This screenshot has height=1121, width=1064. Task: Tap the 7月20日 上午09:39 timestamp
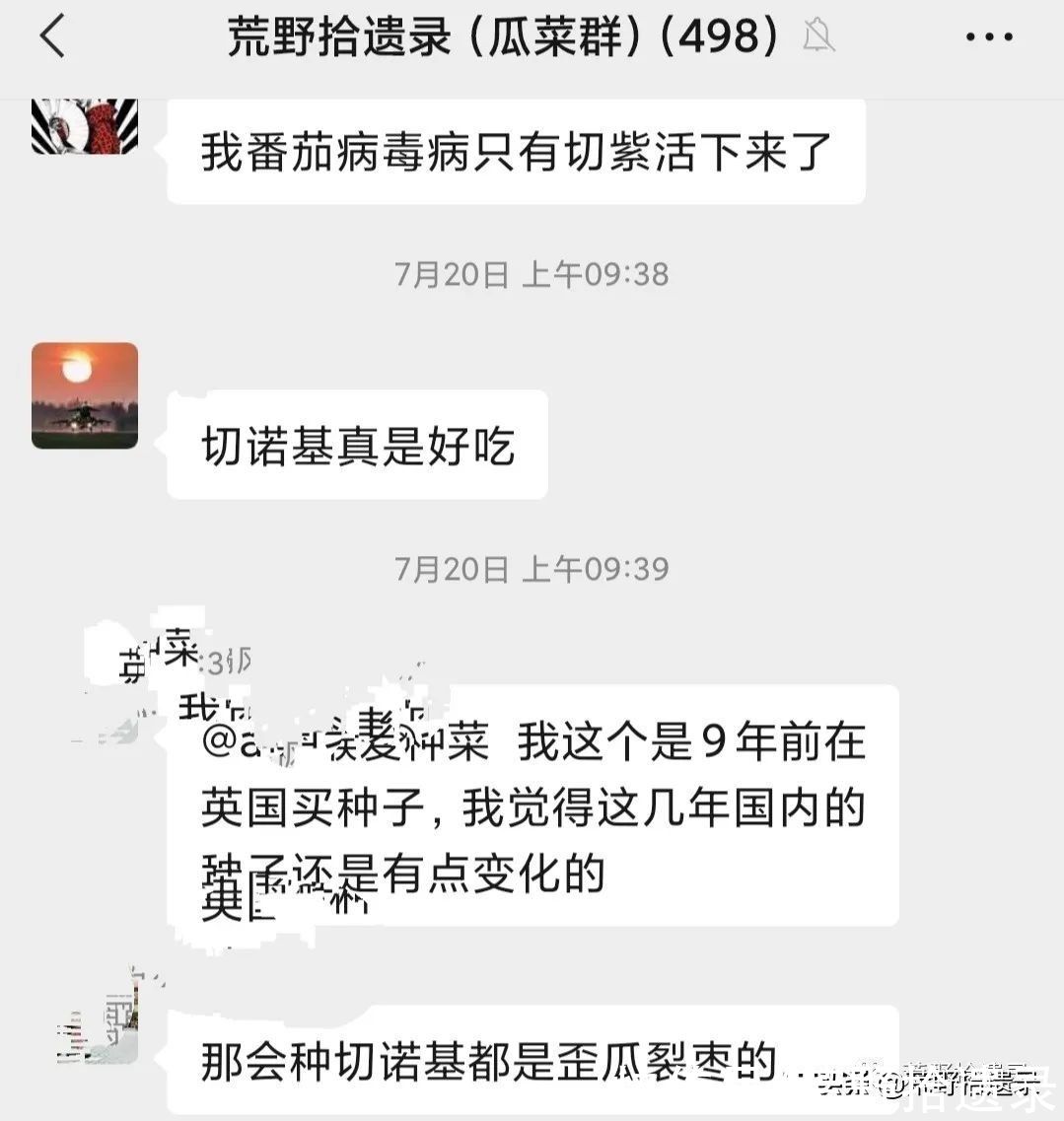coord(532,569)
